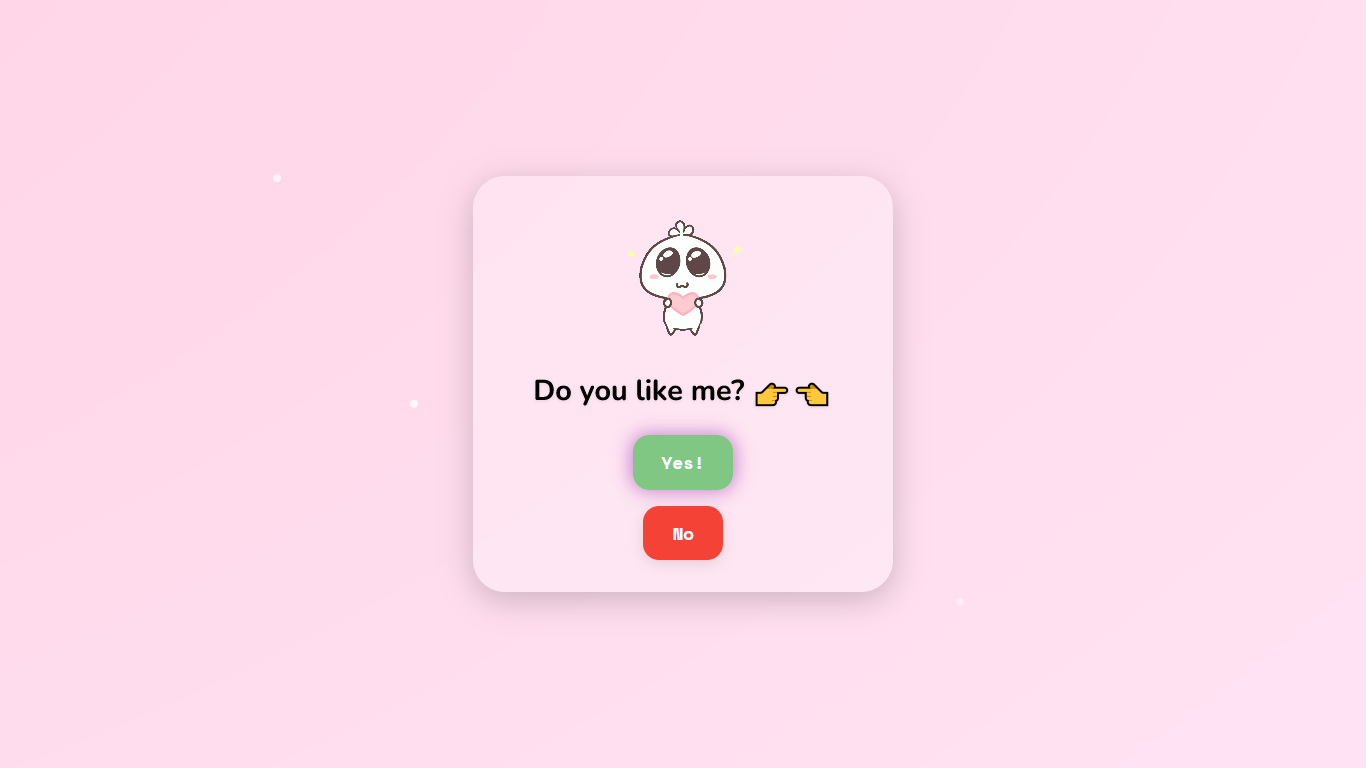Screen dimensions: 1366x768
Task: Choose the red No button
Action: (x=682, y=533)
